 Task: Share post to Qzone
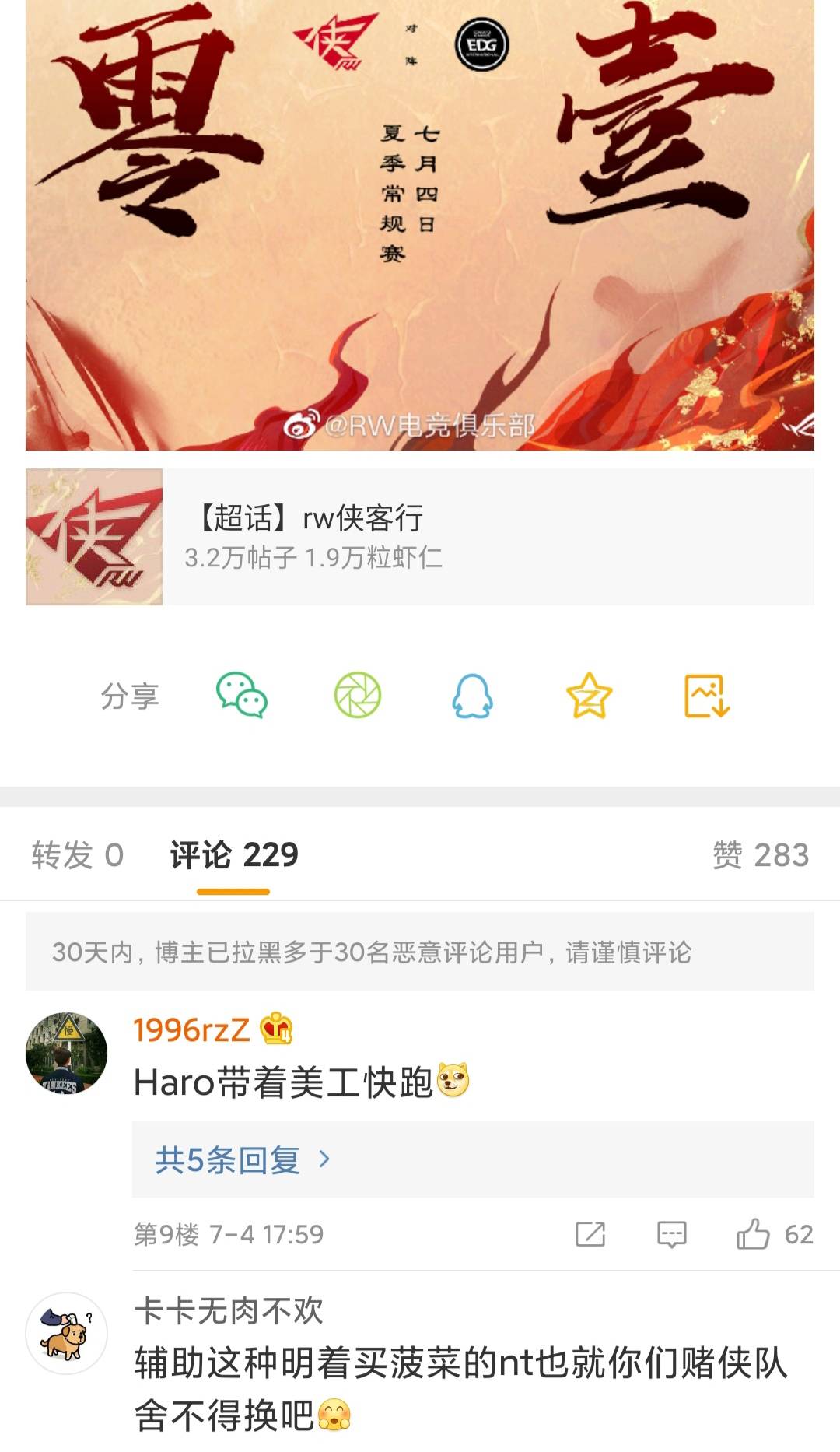589,695
